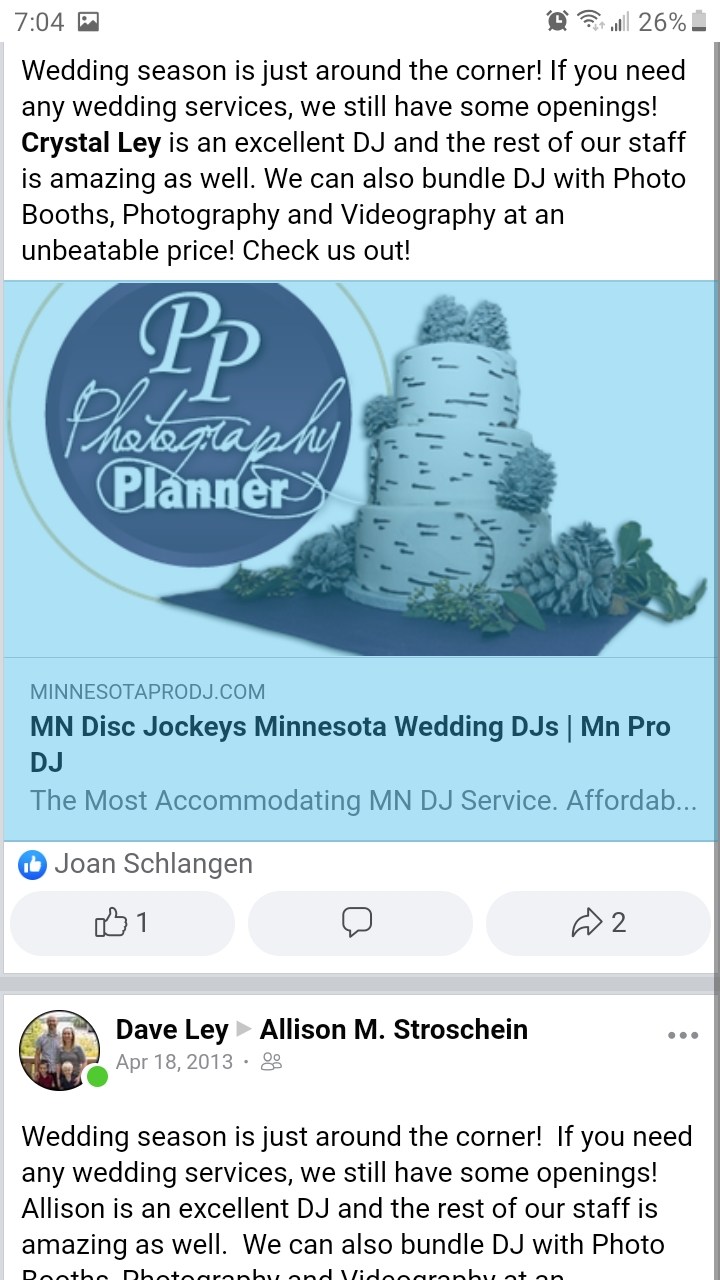Comment on the wedding services post
Viewport: 720px width, 1280px height.
point(359,923)
